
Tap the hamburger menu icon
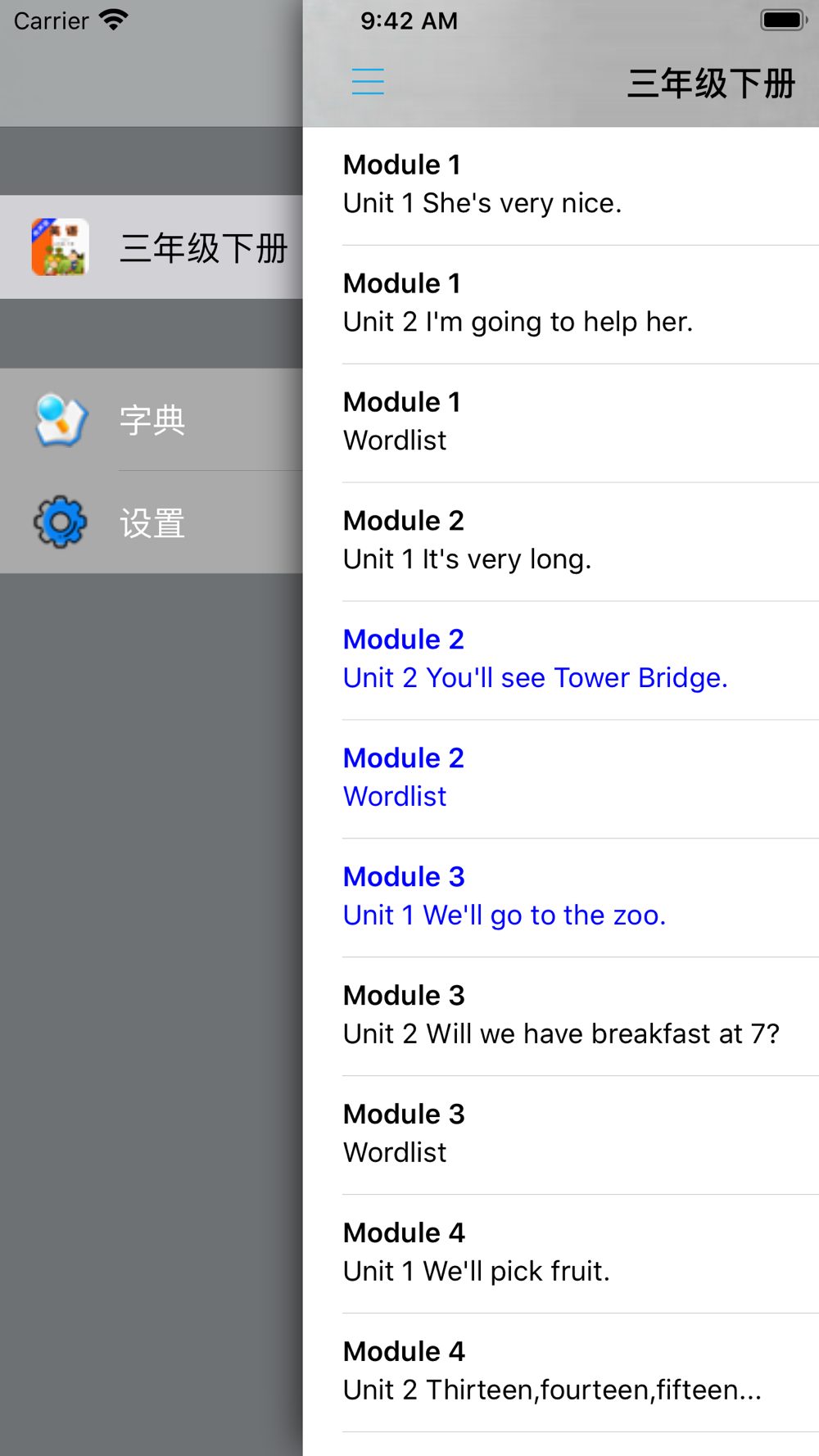point(368,82)
